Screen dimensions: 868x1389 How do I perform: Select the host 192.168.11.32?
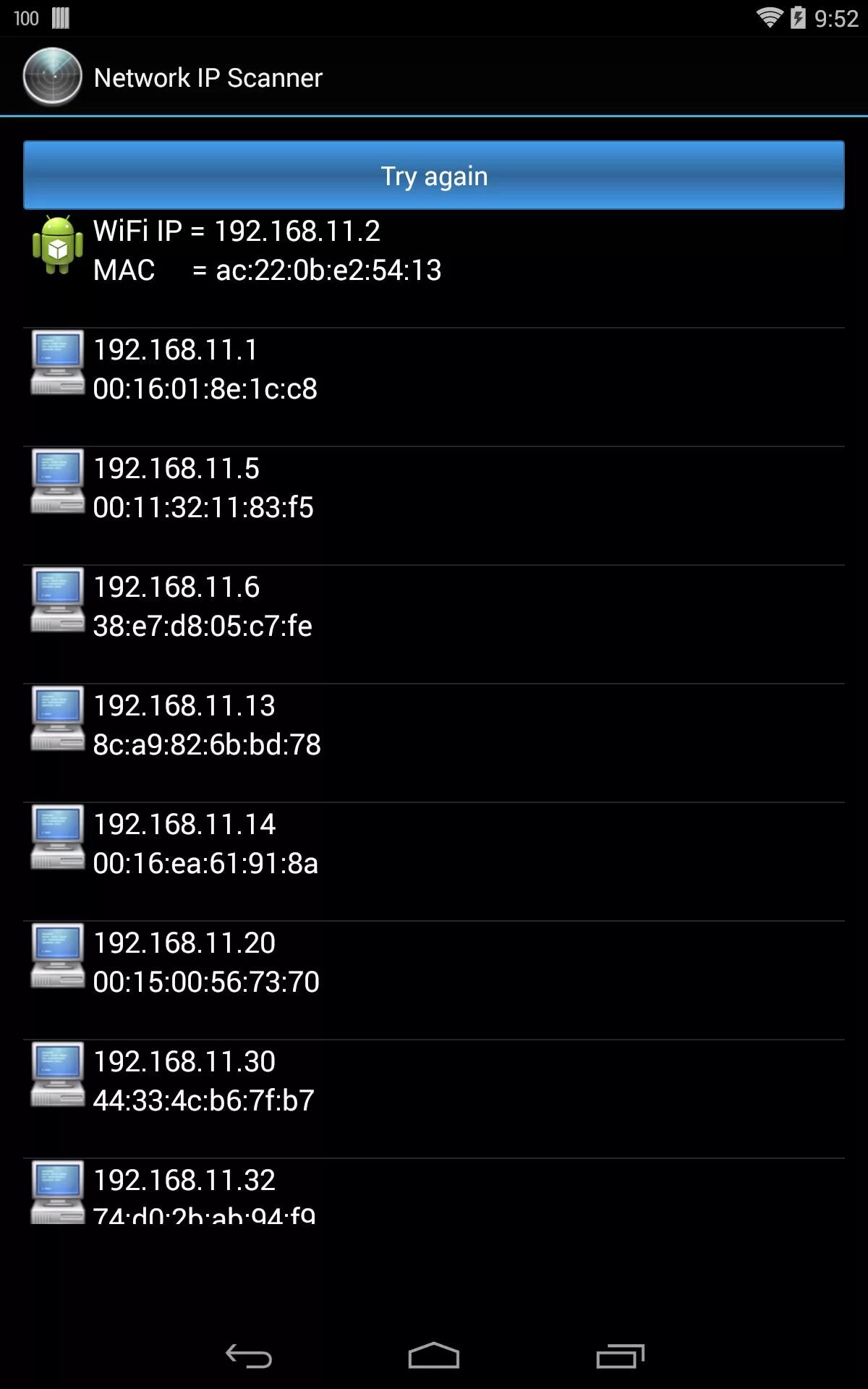pyautogui.click(x=434, y=1192)
